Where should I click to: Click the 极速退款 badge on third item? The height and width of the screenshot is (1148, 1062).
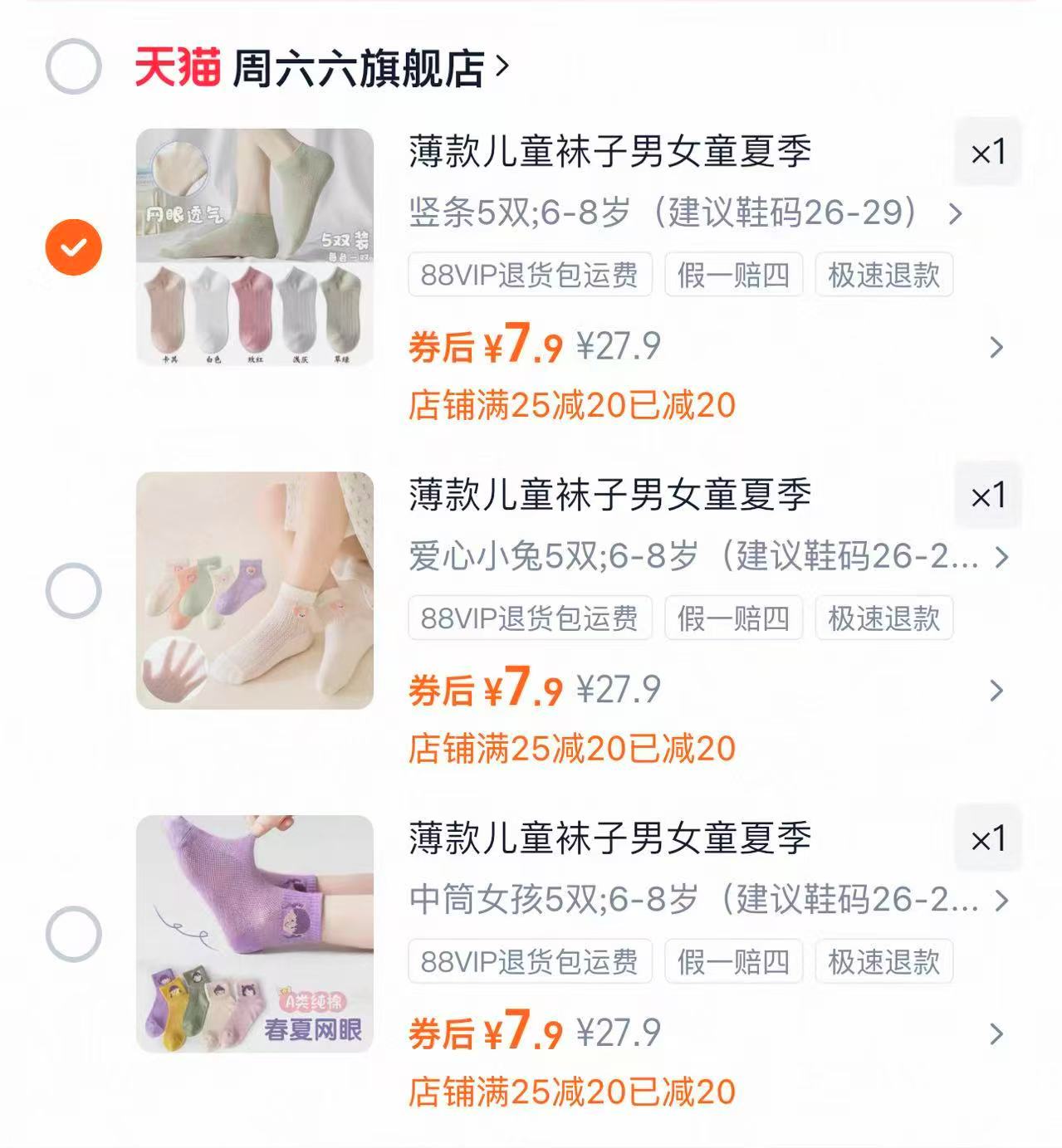tap(882, 962)
